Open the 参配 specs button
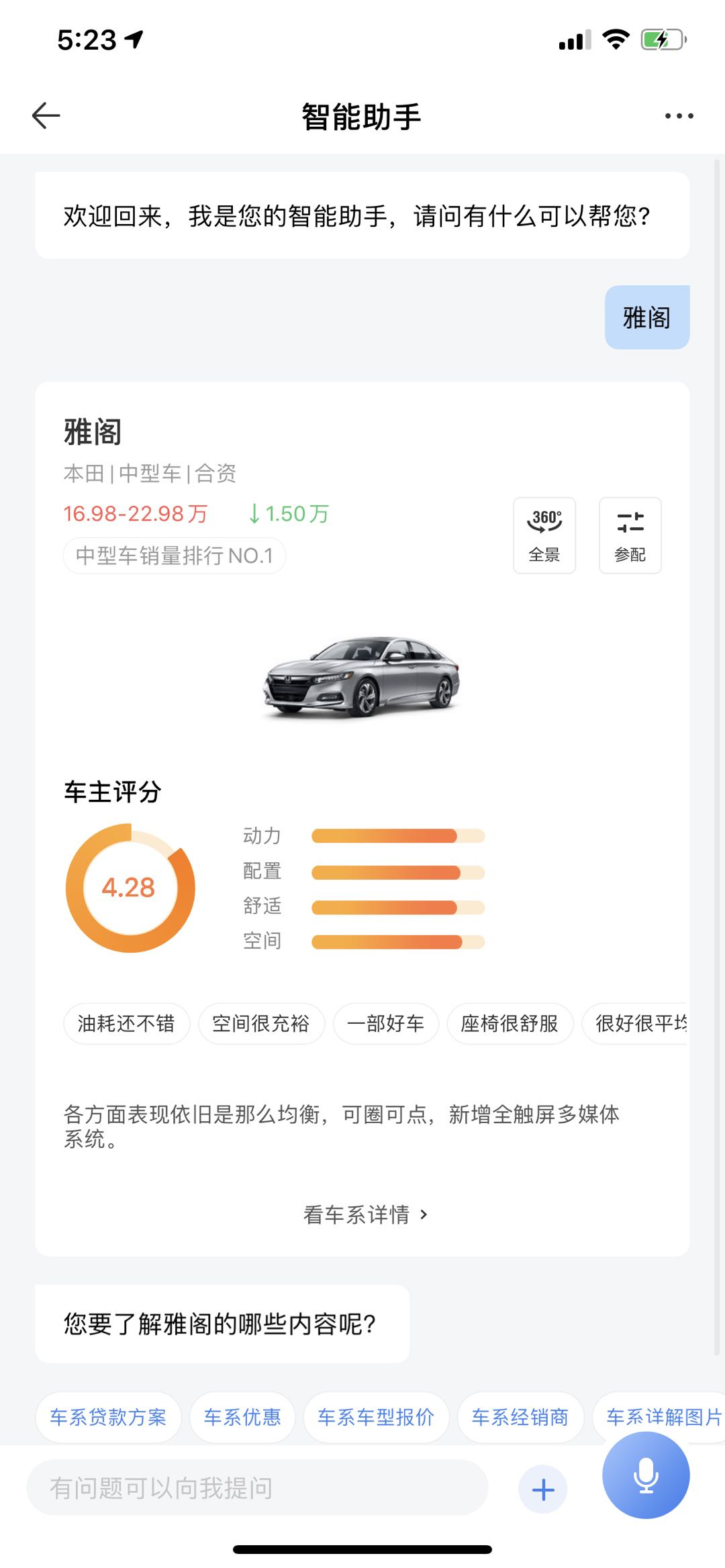The width and height of the screenshot is (725, 1568). coord(630,535)
